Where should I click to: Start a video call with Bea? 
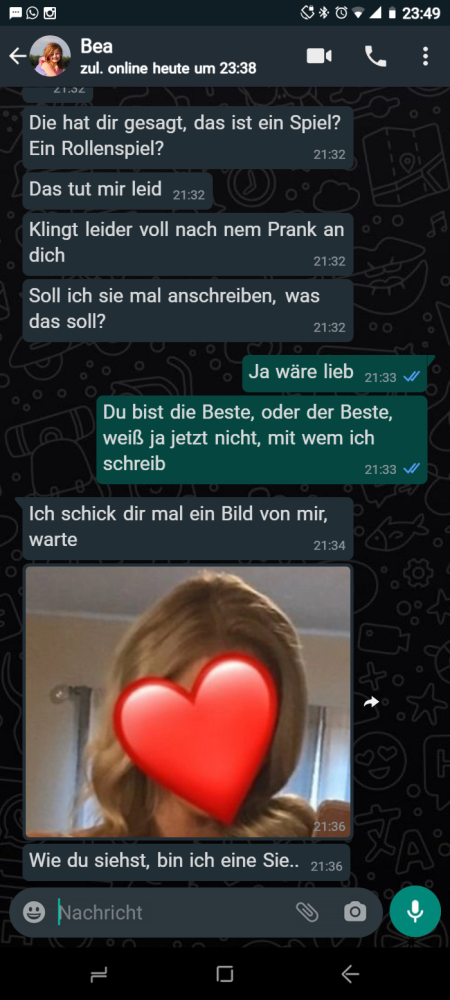319,56
